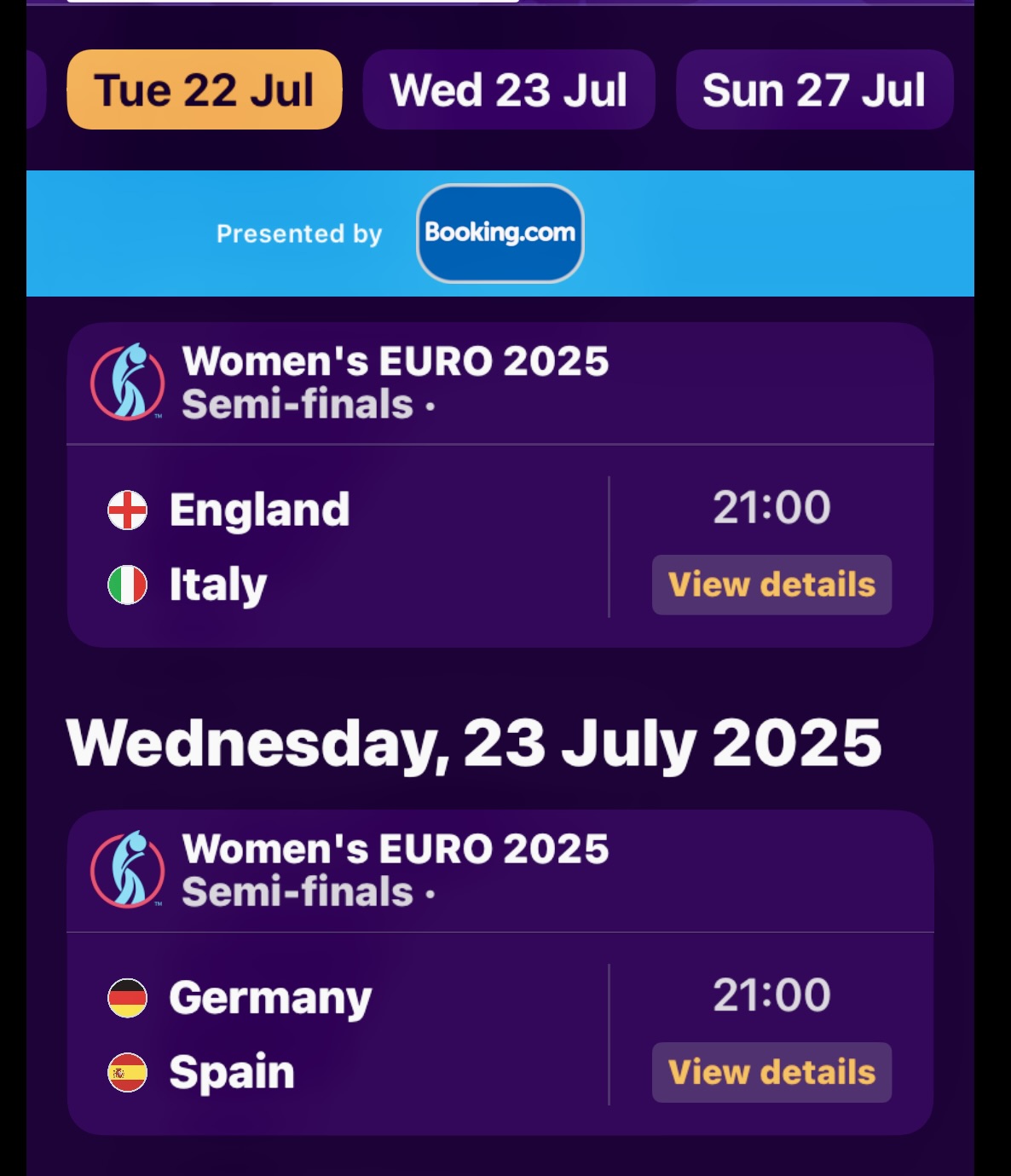Screen dimensions: 1011x1176
Task: Open the Germany vs Spain match card
Action: point(341,1033)
